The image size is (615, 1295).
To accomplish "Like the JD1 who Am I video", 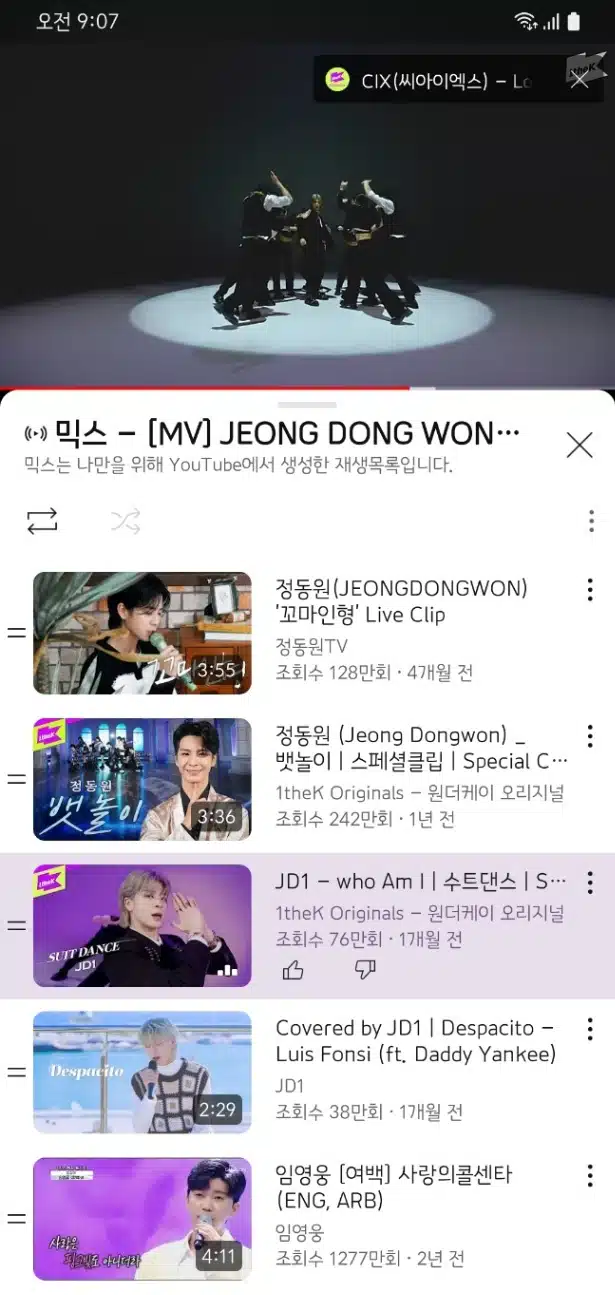I will pyautogui.click(x=293, y=970).
